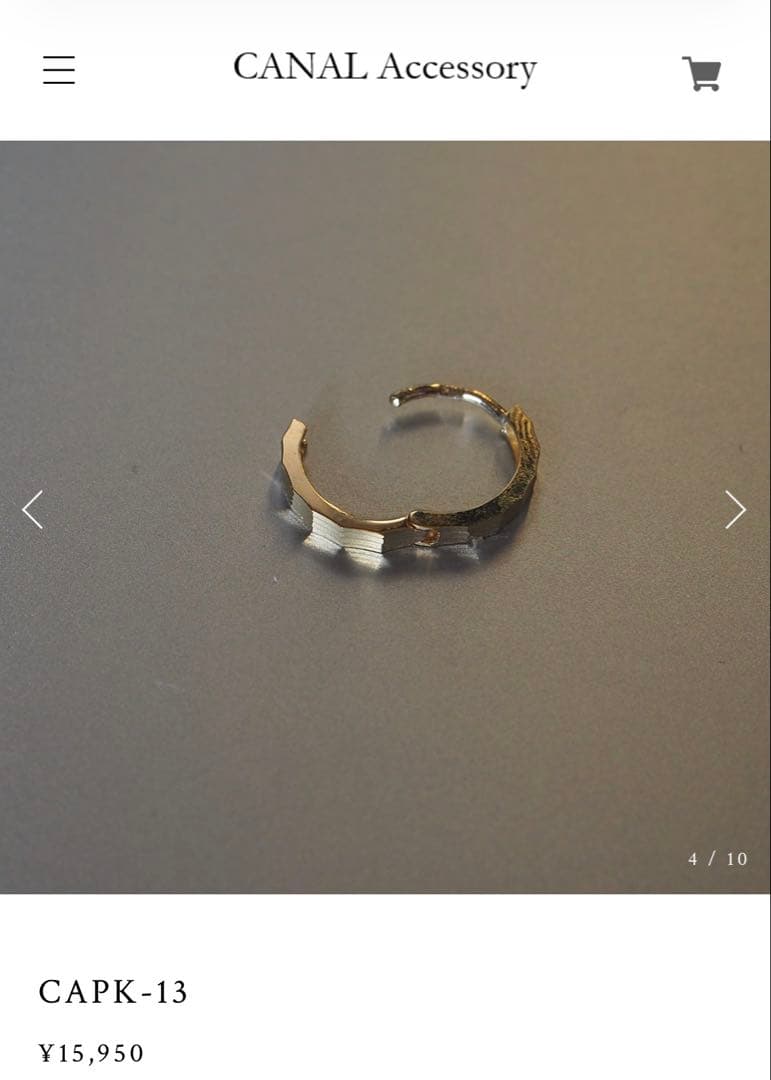Show the next product photo
Viewport: 771px width, 1080px height.
pyautogui.click(x=735, y=509)
